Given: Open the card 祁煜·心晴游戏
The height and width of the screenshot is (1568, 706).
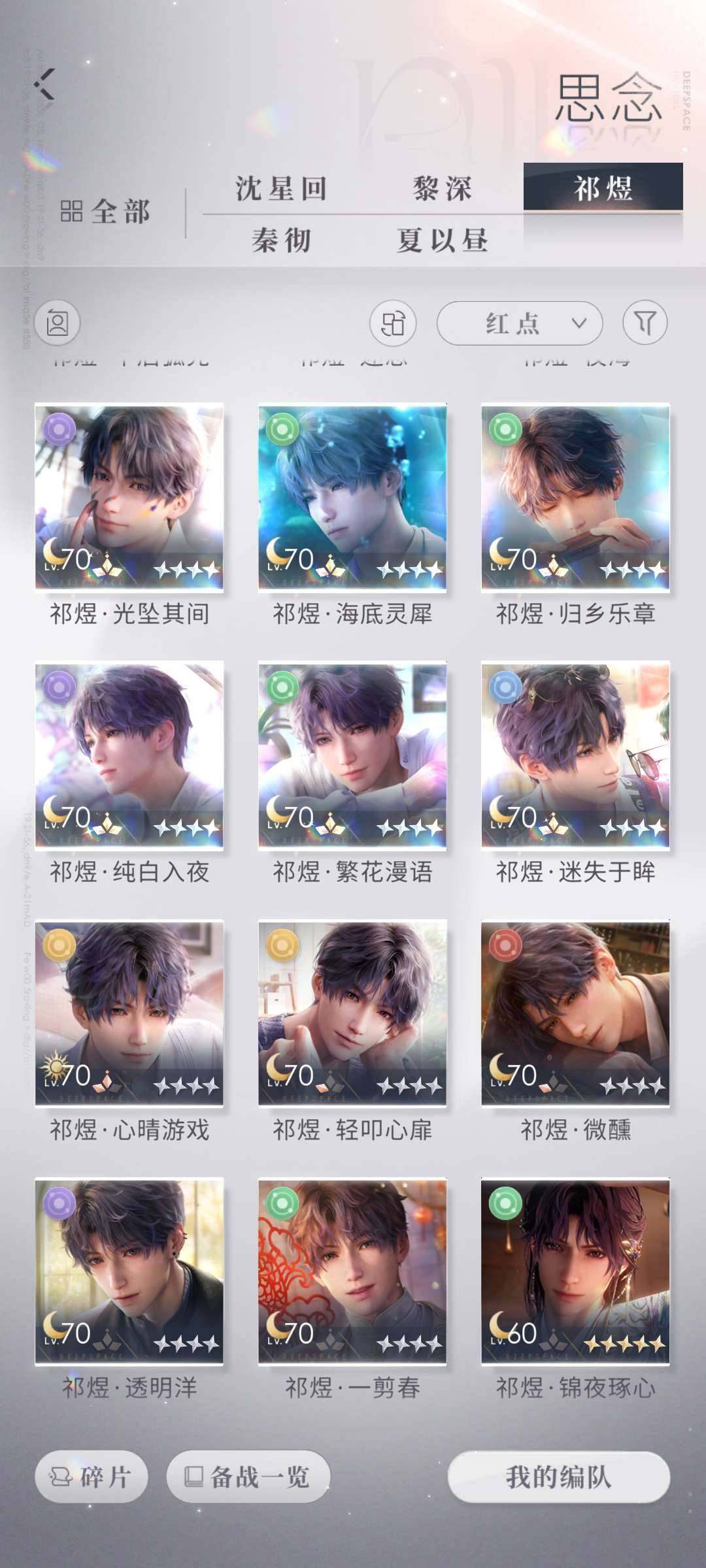Looking at the screenshot, I should click(129, 1013).
